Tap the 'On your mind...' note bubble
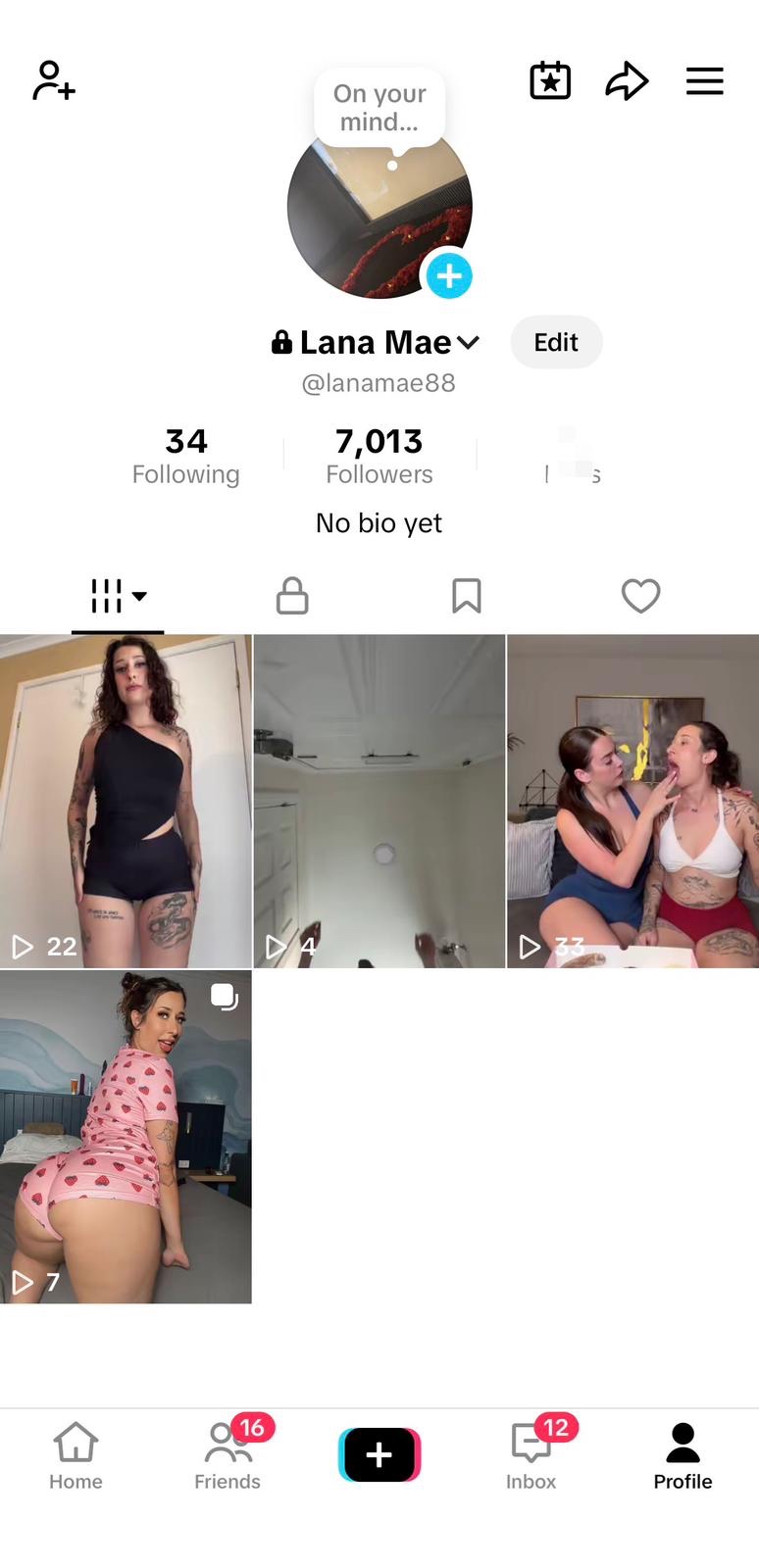Image resolution: width=759 pixels, height=1568 pixels. point(379,108)
